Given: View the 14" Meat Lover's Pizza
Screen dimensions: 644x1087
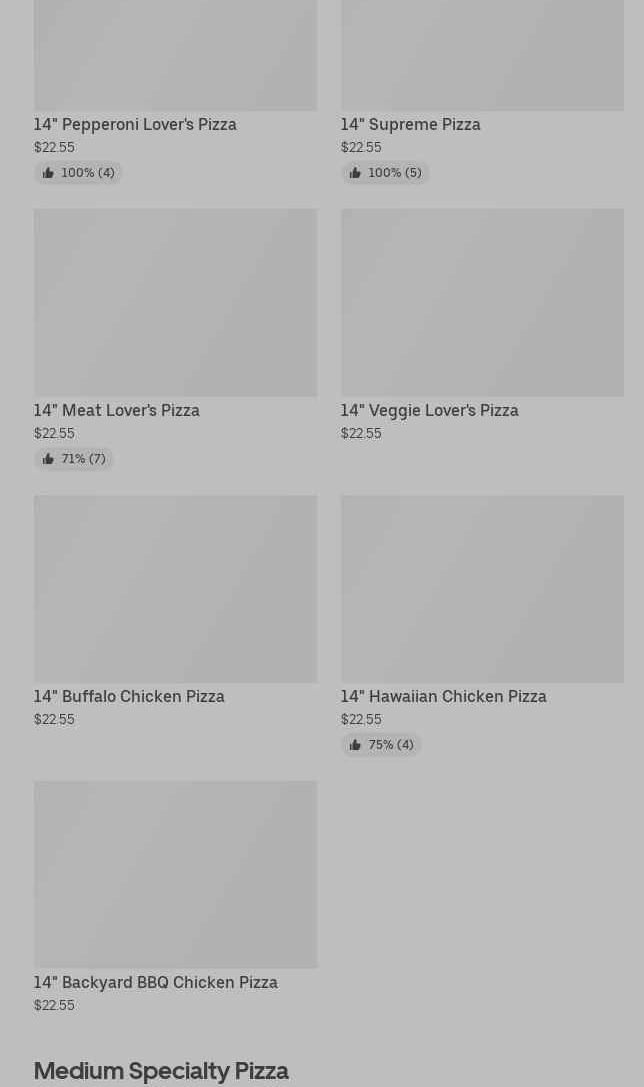Looking at the screenshot, I should pyautogui.click(x=175, y=340).
